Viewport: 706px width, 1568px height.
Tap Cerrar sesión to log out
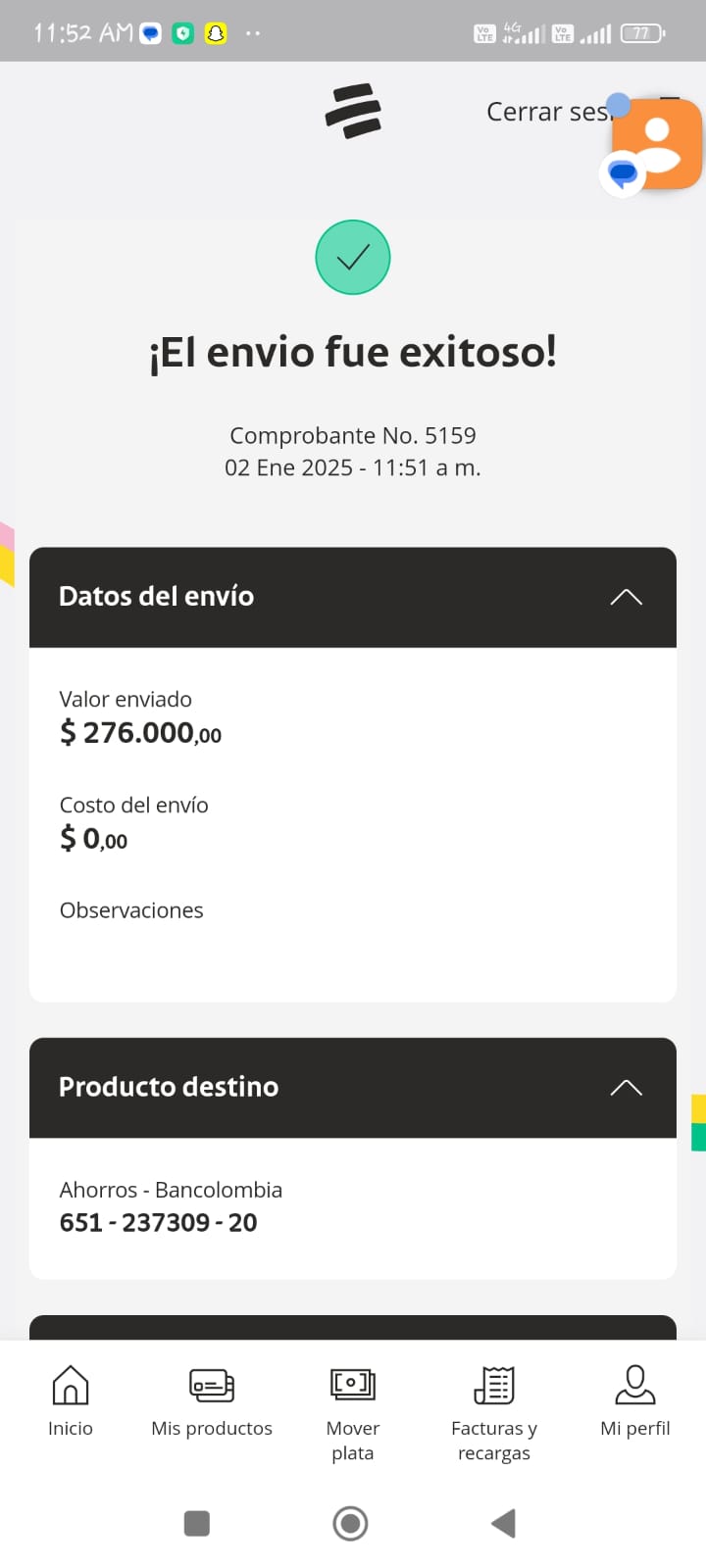(x=544, y=113)
